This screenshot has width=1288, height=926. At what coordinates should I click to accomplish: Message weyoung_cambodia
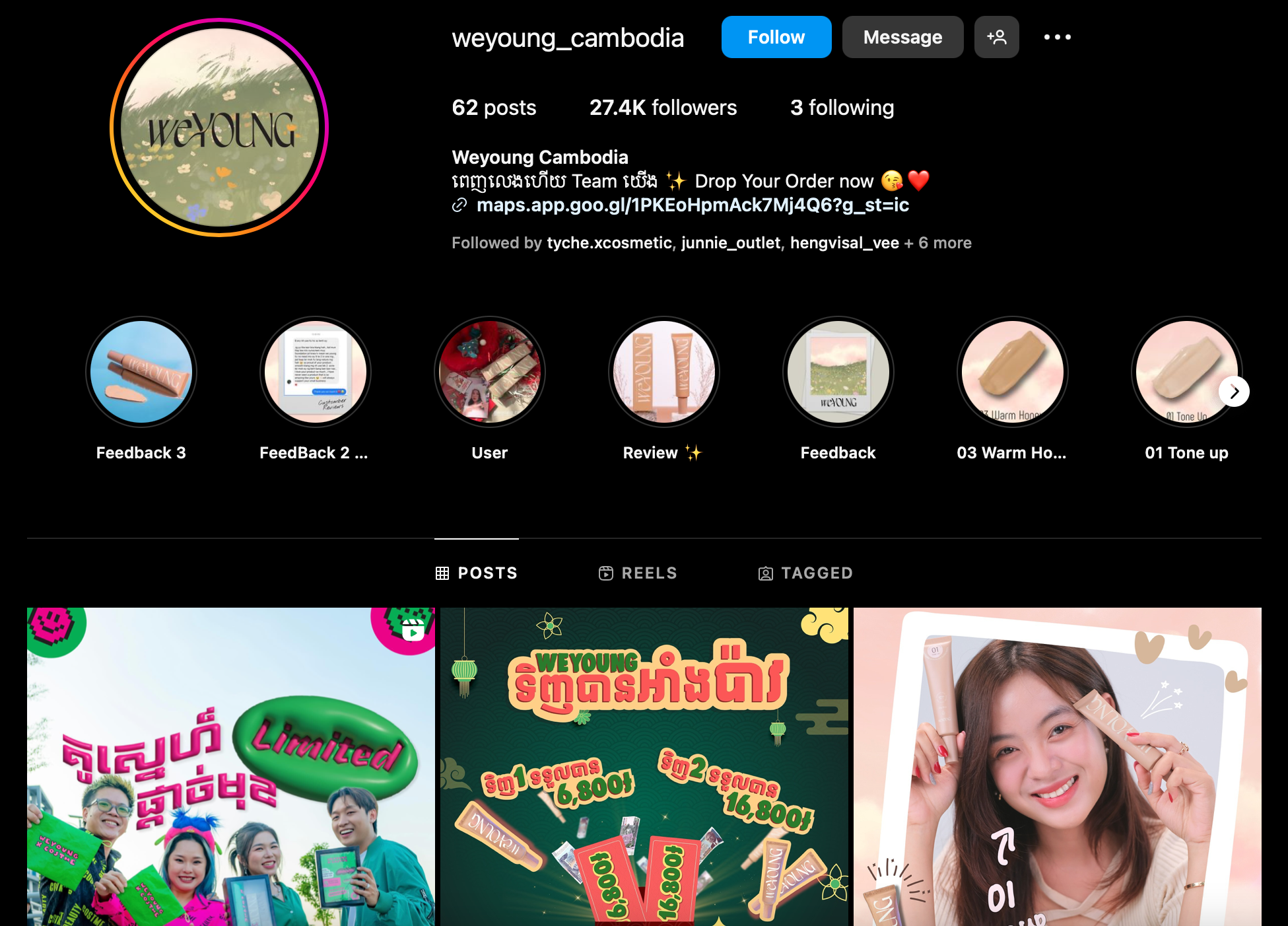click(x=902, y=37)
